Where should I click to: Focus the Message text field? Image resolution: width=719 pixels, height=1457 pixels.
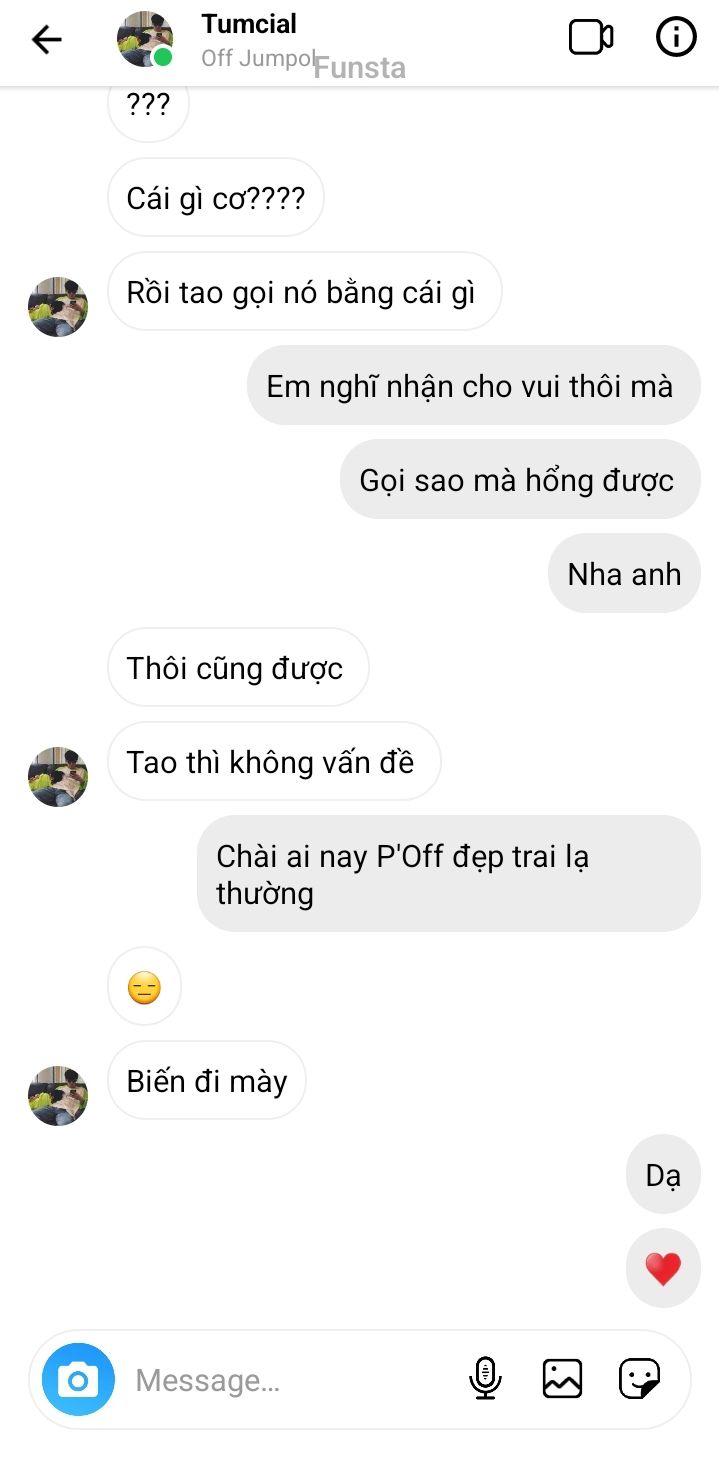[x=290, y=1381]
